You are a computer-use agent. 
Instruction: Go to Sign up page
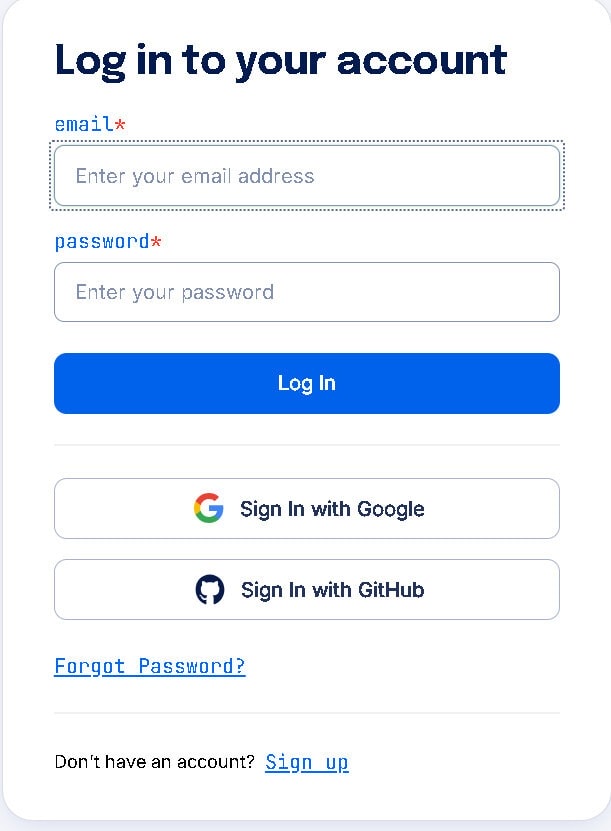[307, 762]
